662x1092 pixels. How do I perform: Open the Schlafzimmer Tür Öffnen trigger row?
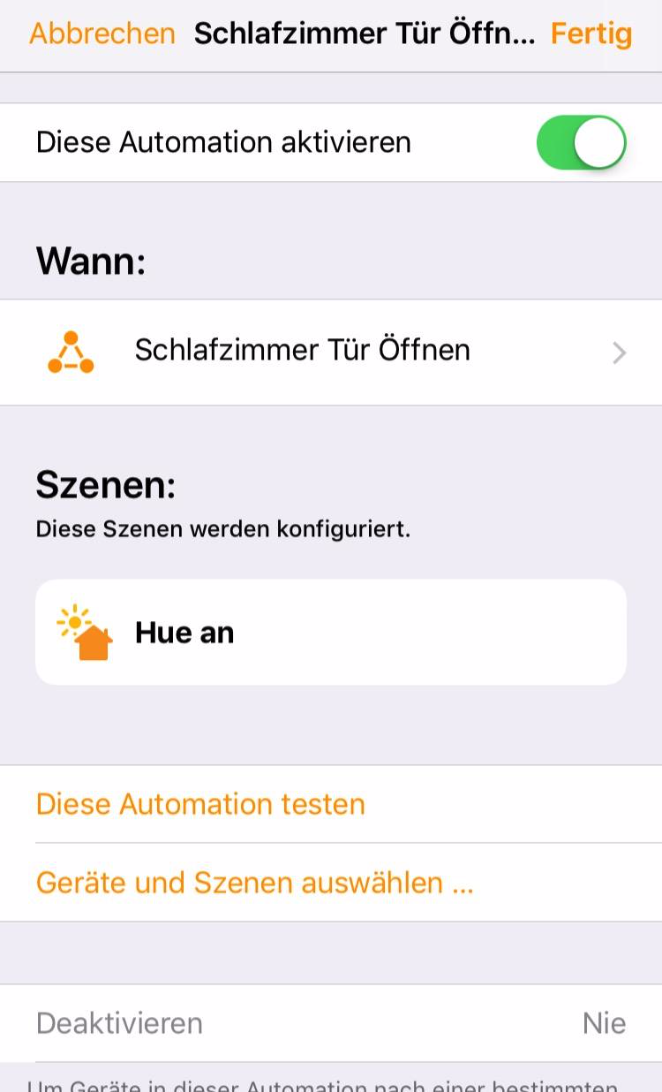[x=330, y=351]
